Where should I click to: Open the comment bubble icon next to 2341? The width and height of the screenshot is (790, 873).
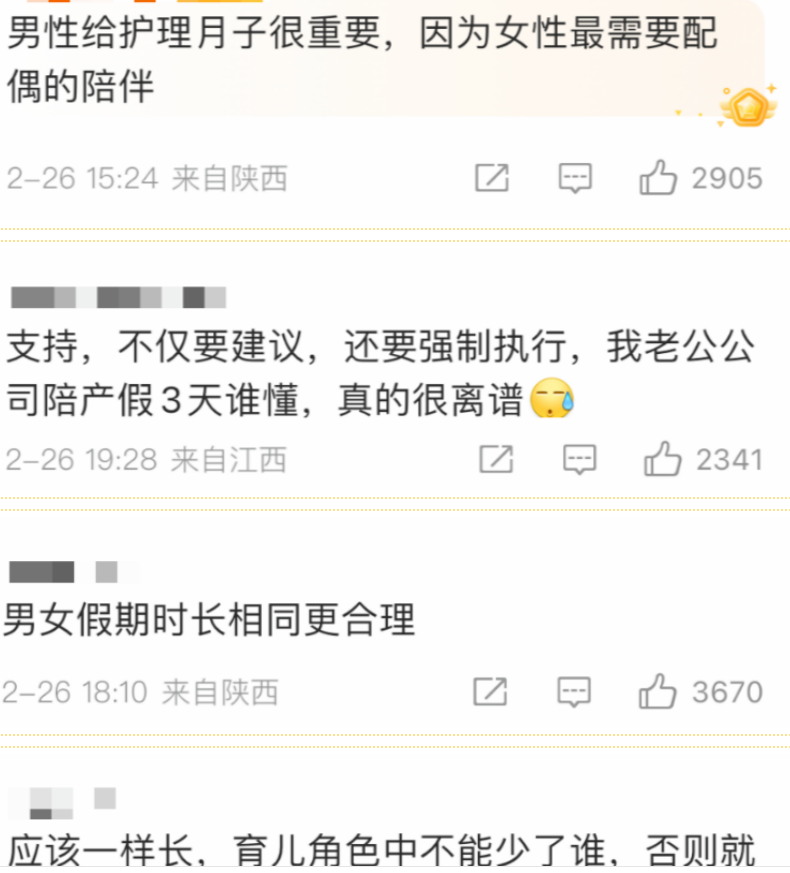click(578, 460)
